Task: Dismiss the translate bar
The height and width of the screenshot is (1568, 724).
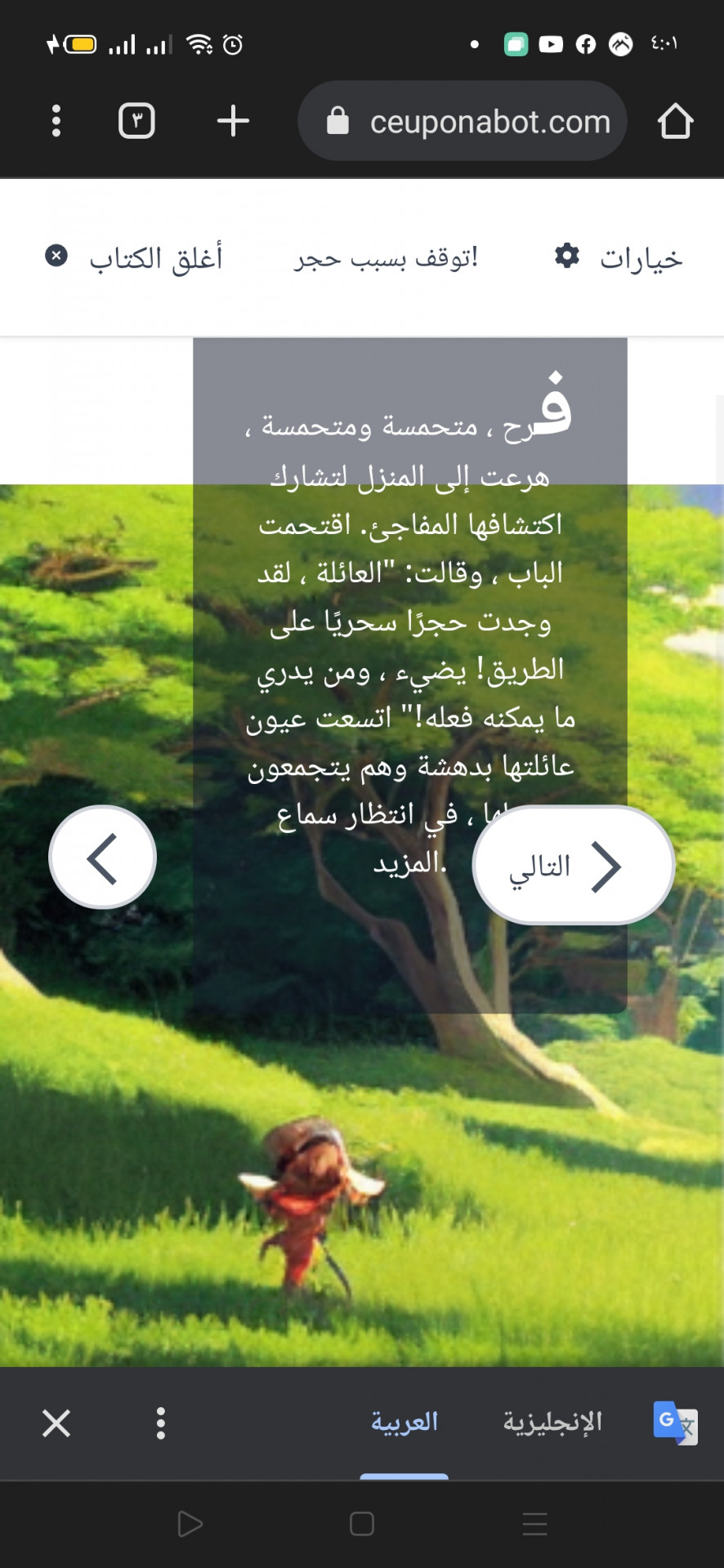Action: [x=56, y=1423]
